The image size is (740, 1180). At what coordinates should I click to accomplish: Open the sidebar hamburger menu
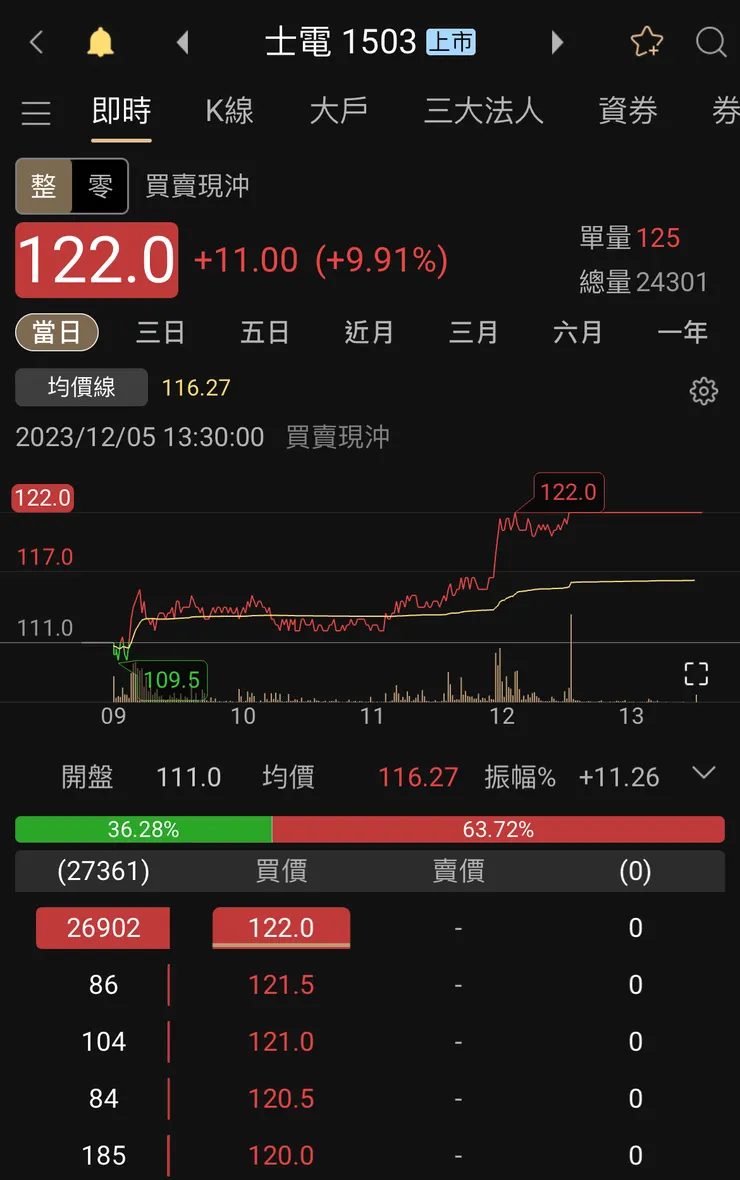[x=36, y=113]
